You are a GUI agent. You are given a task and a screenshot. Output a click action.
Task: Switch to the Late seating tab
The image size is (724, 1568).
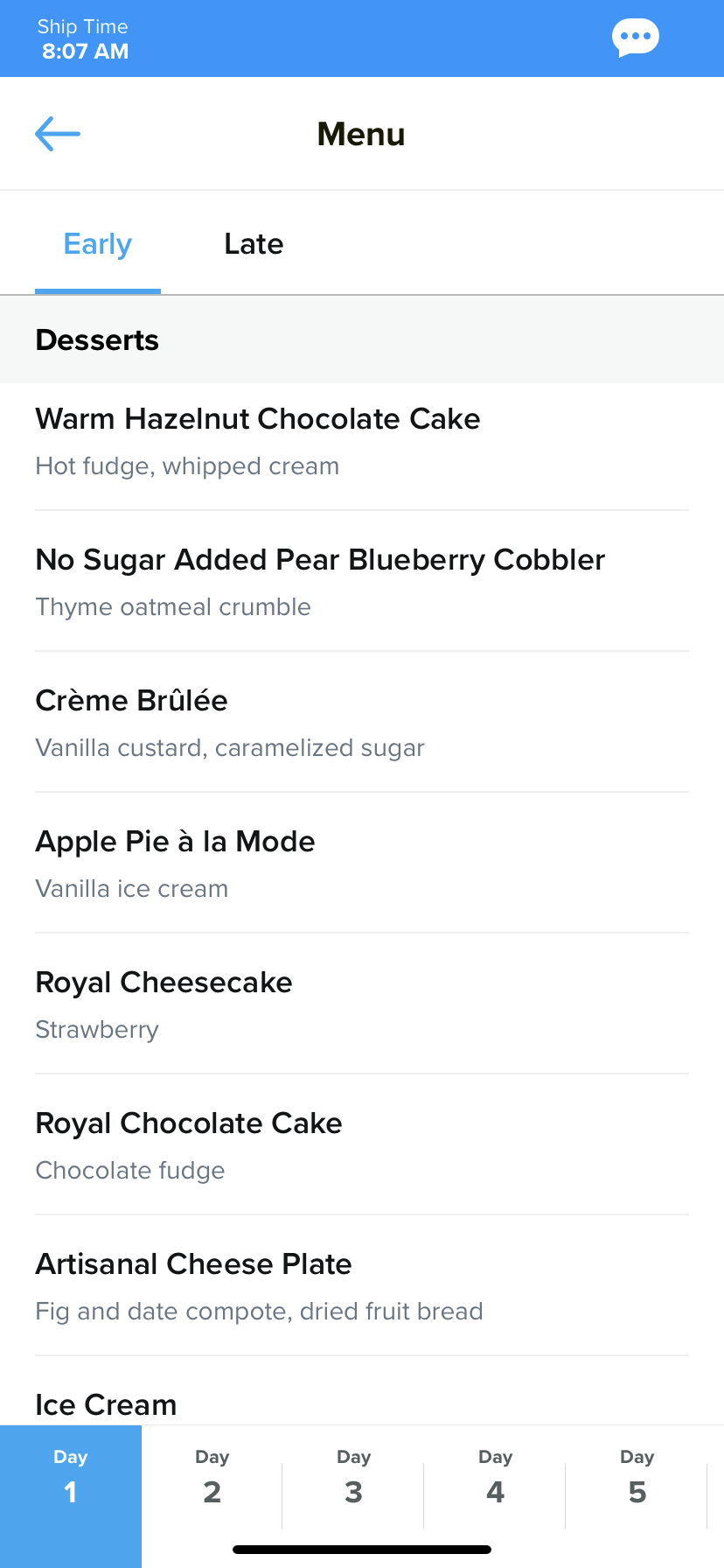[254, 244]
